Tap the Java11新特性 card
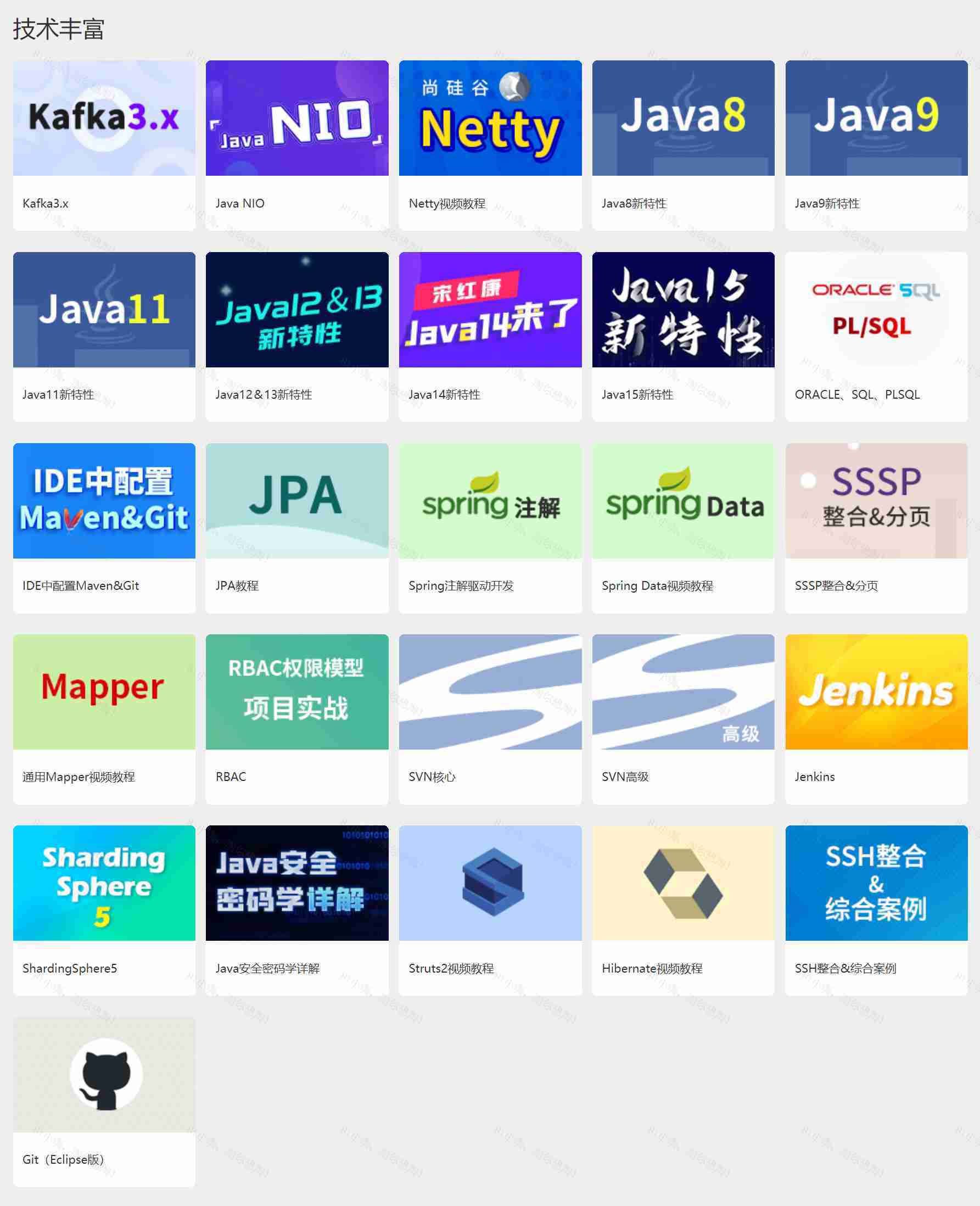The height and width of the screenshot is (1206, 980). point(104,310)
